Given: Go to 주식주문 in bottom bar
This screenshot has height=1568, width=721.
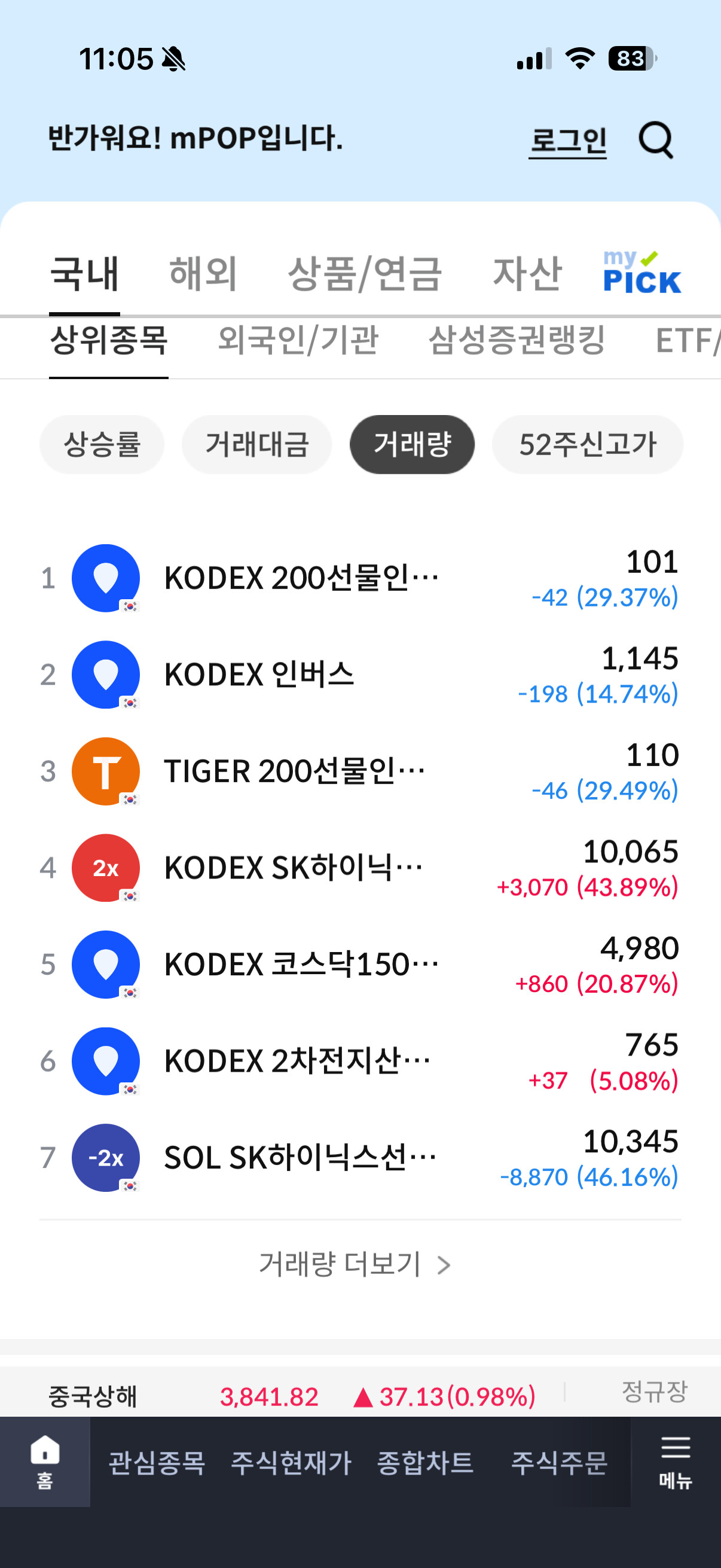Looking at the screenshot, I should click(x=559, y=1463).
